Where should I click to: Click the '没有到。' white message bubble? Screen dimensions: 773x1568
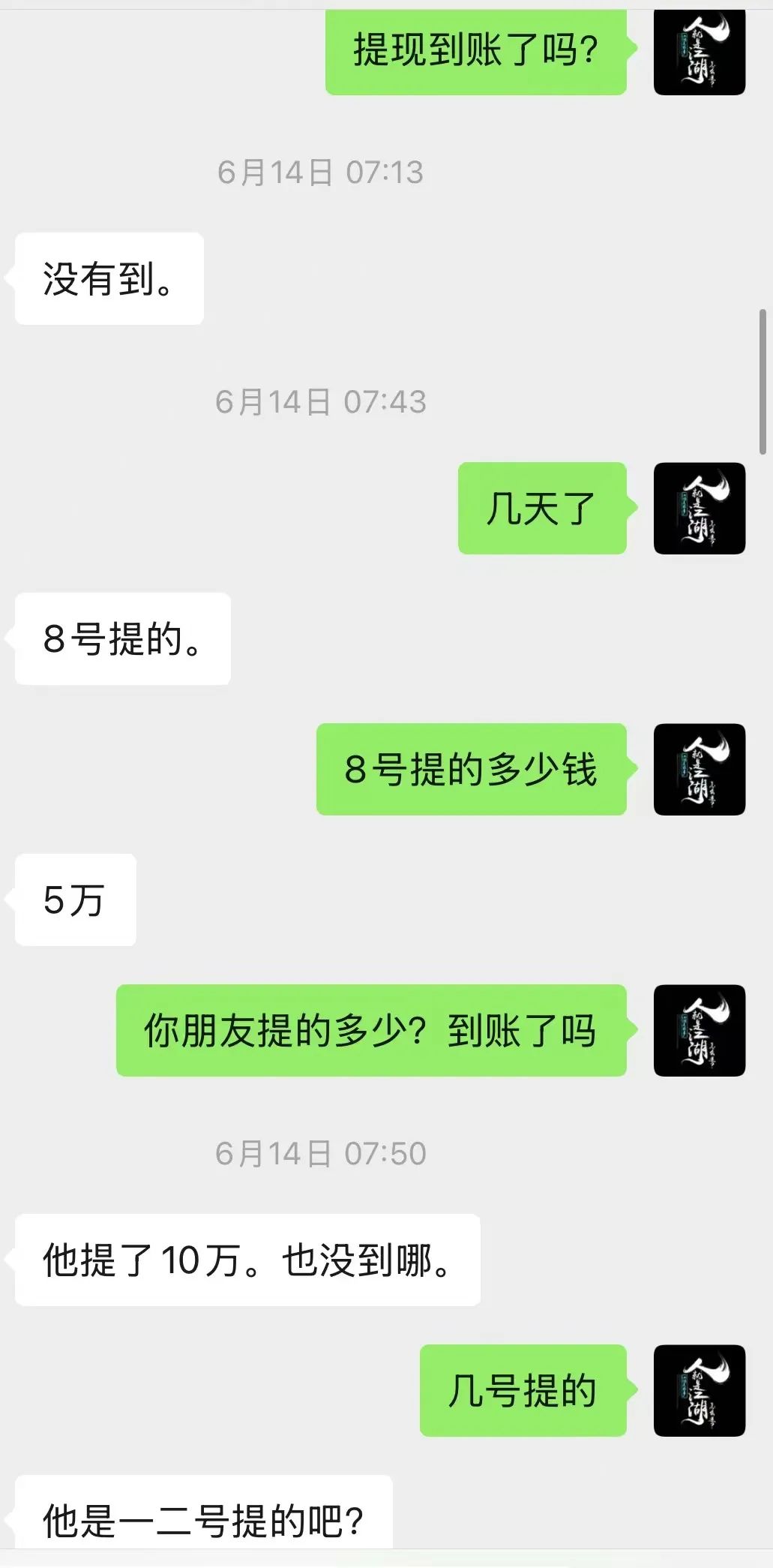point(107,278)
